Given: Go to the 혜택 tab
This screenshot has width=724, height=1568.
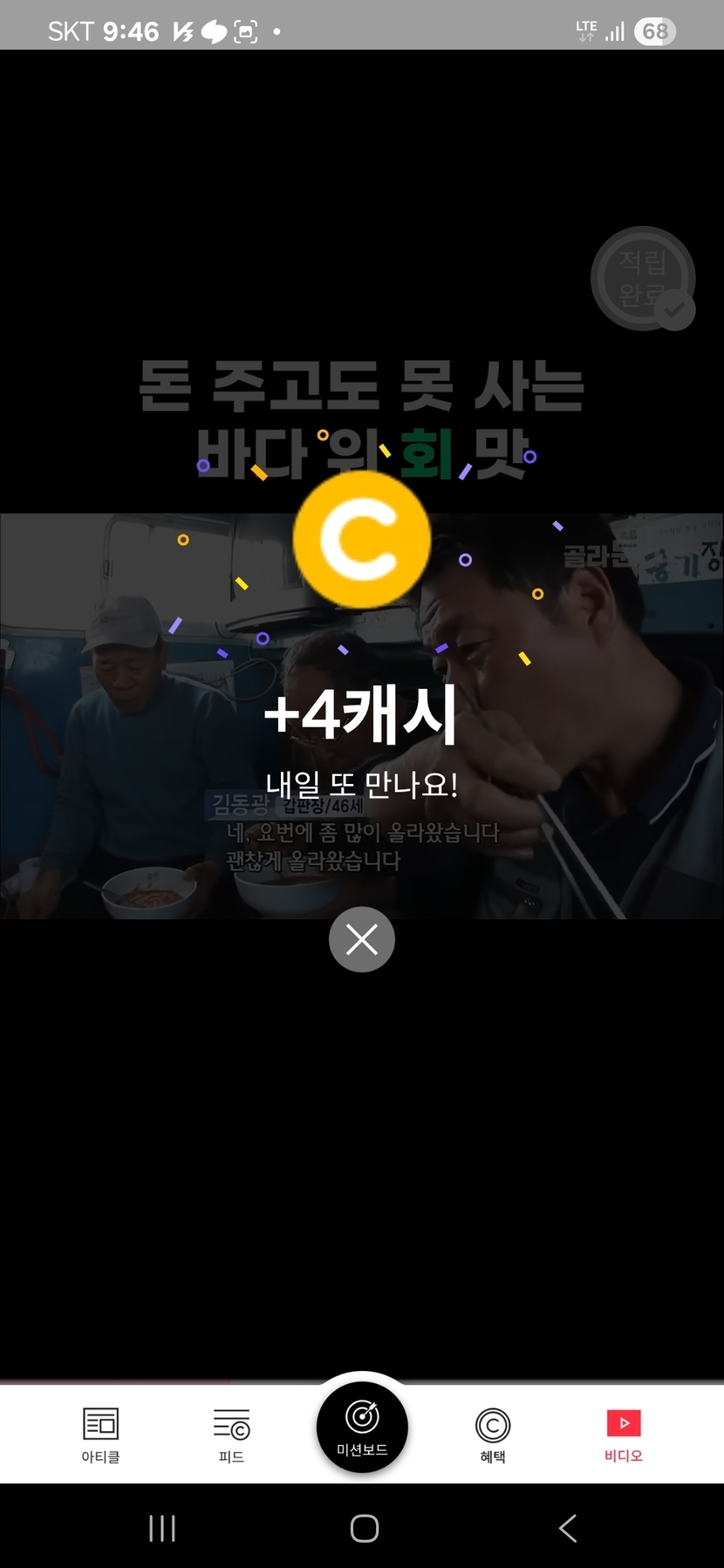Looking at the screenshot, I should pyautogui.click(x=493, y=1435).
